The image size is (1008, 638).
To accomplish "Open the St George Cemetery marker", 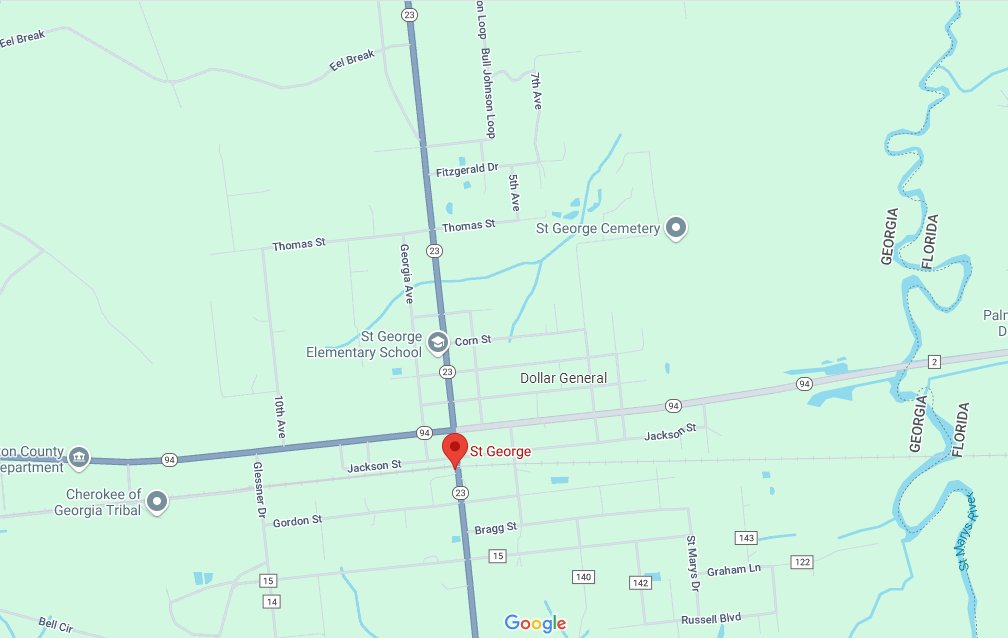I will point(677,228).
